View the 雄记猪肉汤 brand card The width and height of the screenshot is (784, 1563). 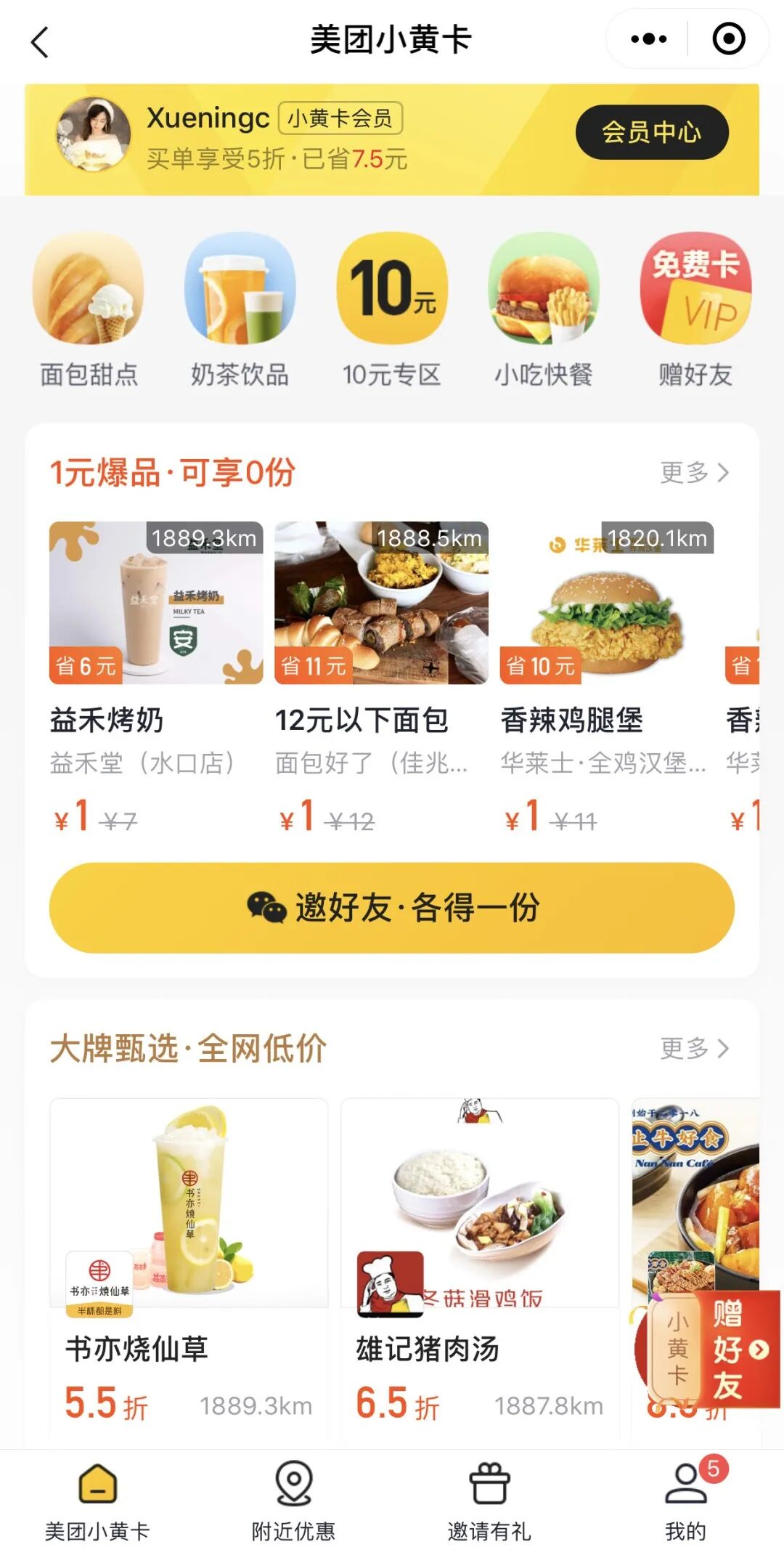479,1264
